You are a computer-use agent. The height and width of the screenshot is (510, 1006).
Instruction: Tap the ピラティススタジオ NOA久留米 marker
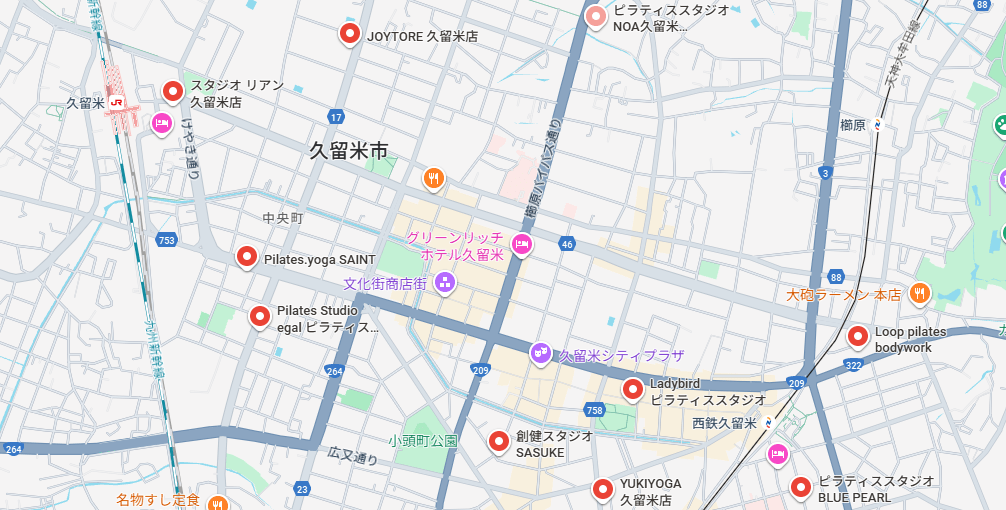[x=596, y=16]
